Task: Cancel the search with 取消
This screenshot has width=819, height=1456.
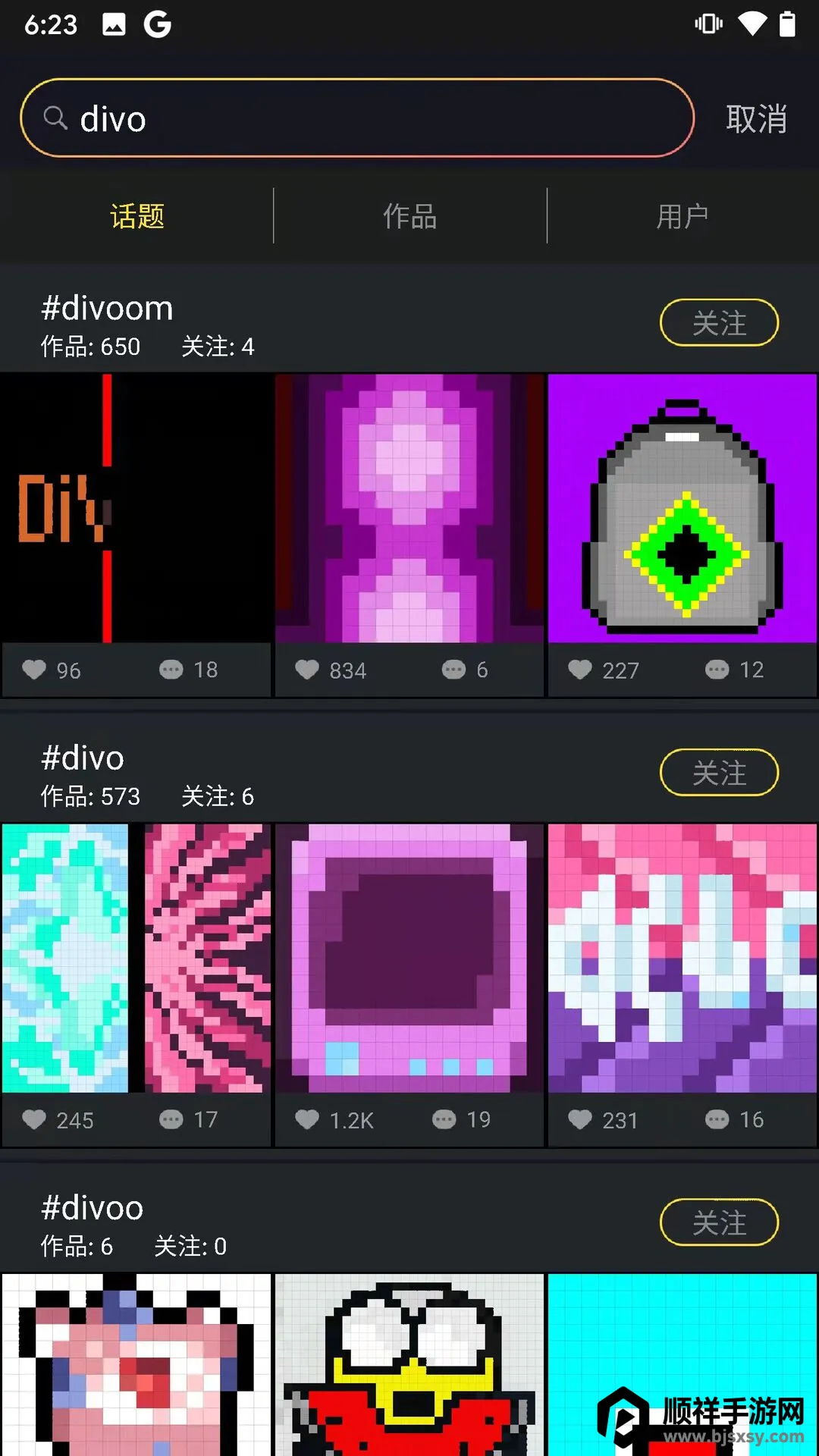Action: (756, 119)
